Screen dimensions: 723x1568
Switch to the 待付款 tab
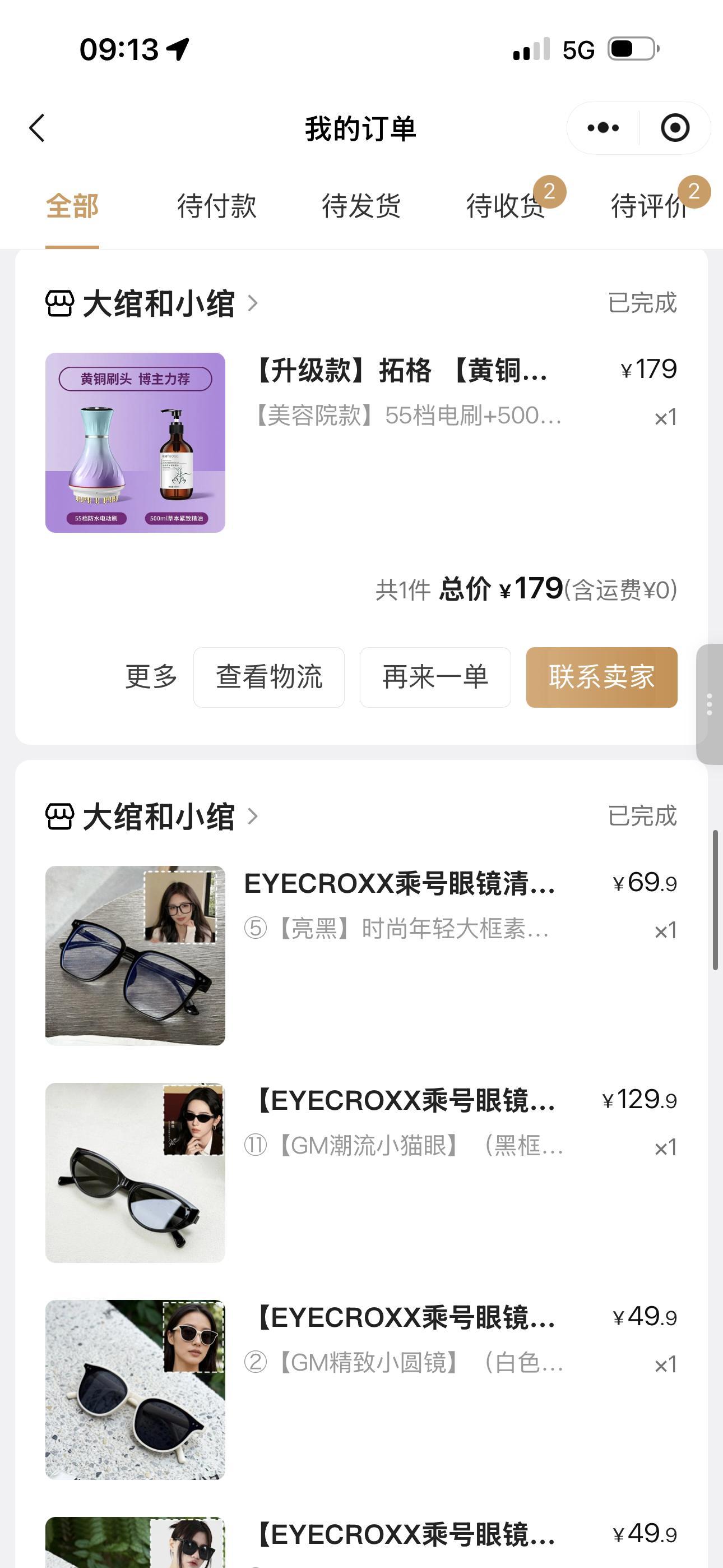coord(217,206)
